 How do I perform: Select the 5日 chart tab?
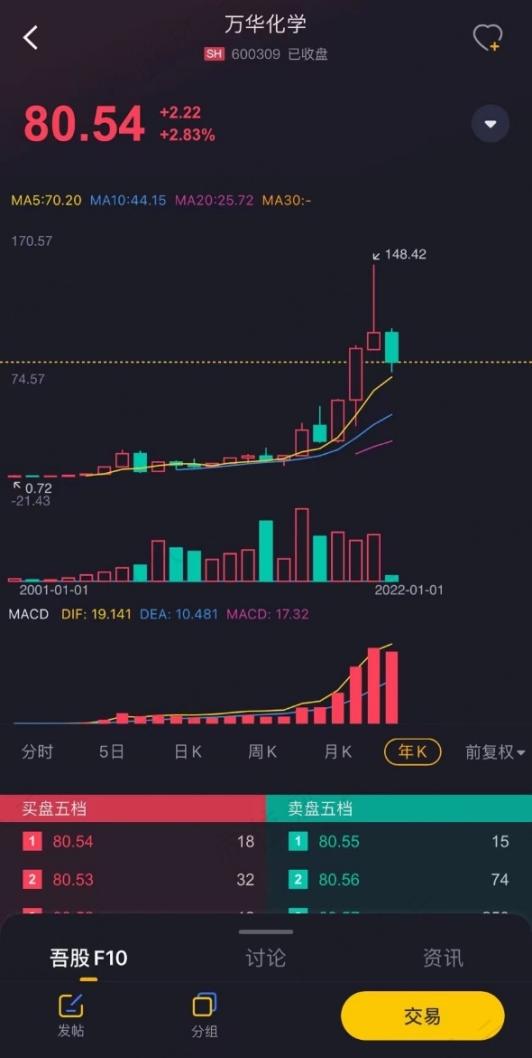click(x=111, y=752)
